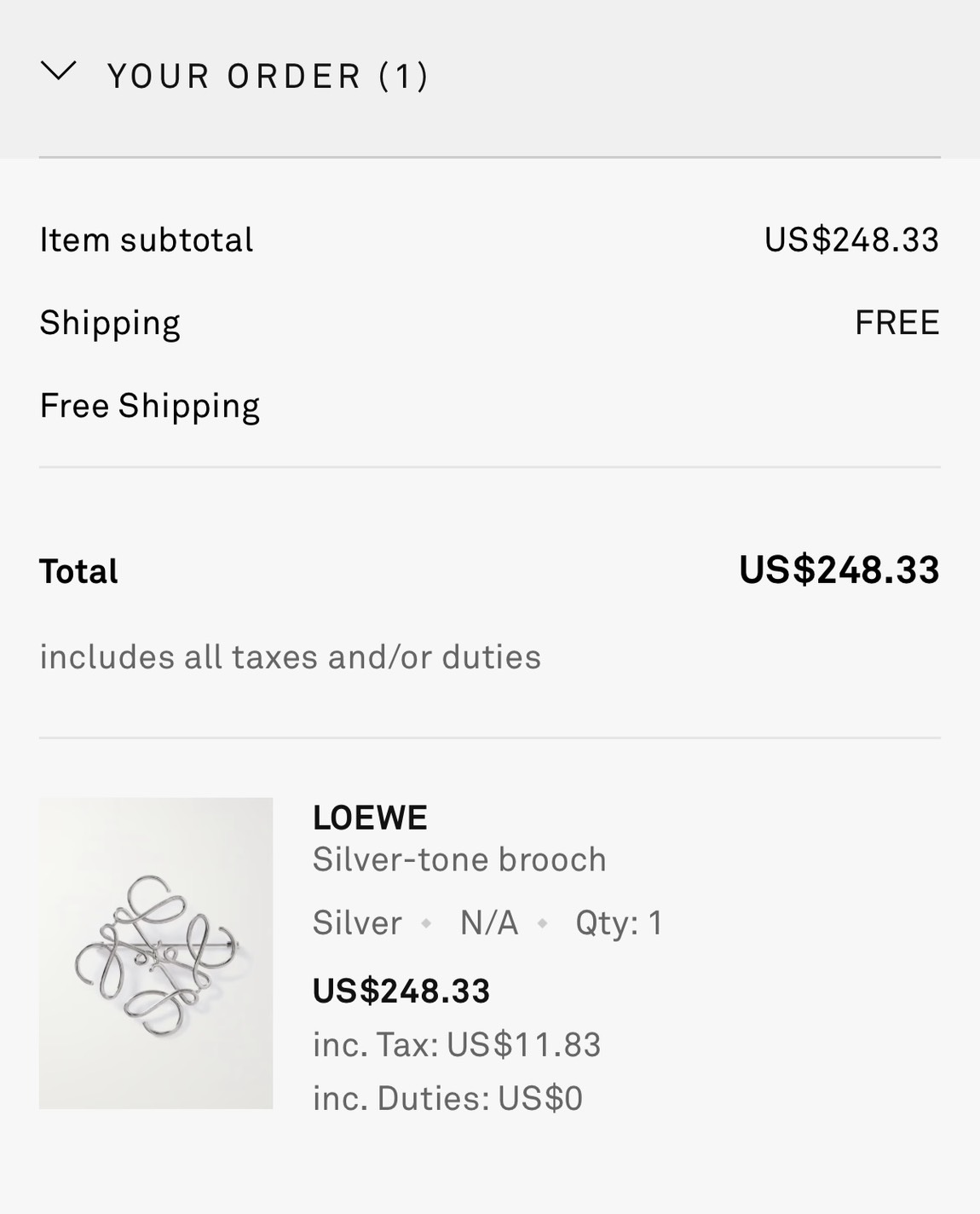
Task: Select the taxes and duties disclaimer text
Action: click(x=288, y=656)
